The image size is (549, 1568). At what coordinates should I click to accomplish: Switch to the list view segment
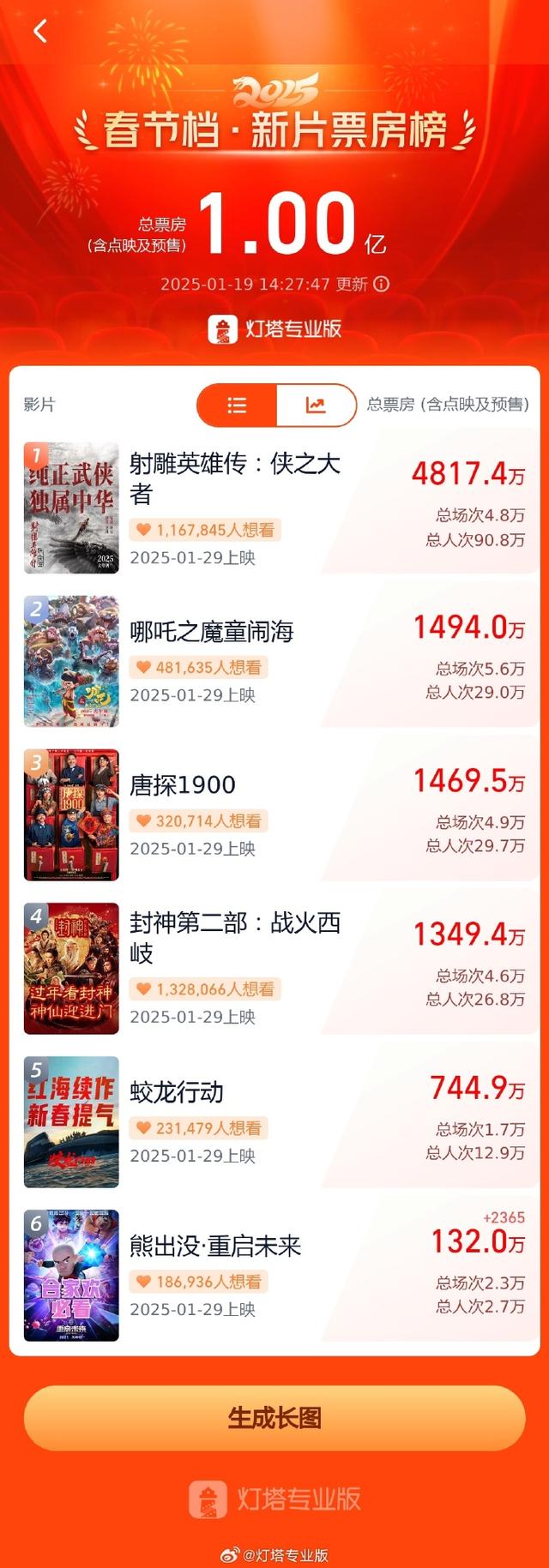[238, 406]
